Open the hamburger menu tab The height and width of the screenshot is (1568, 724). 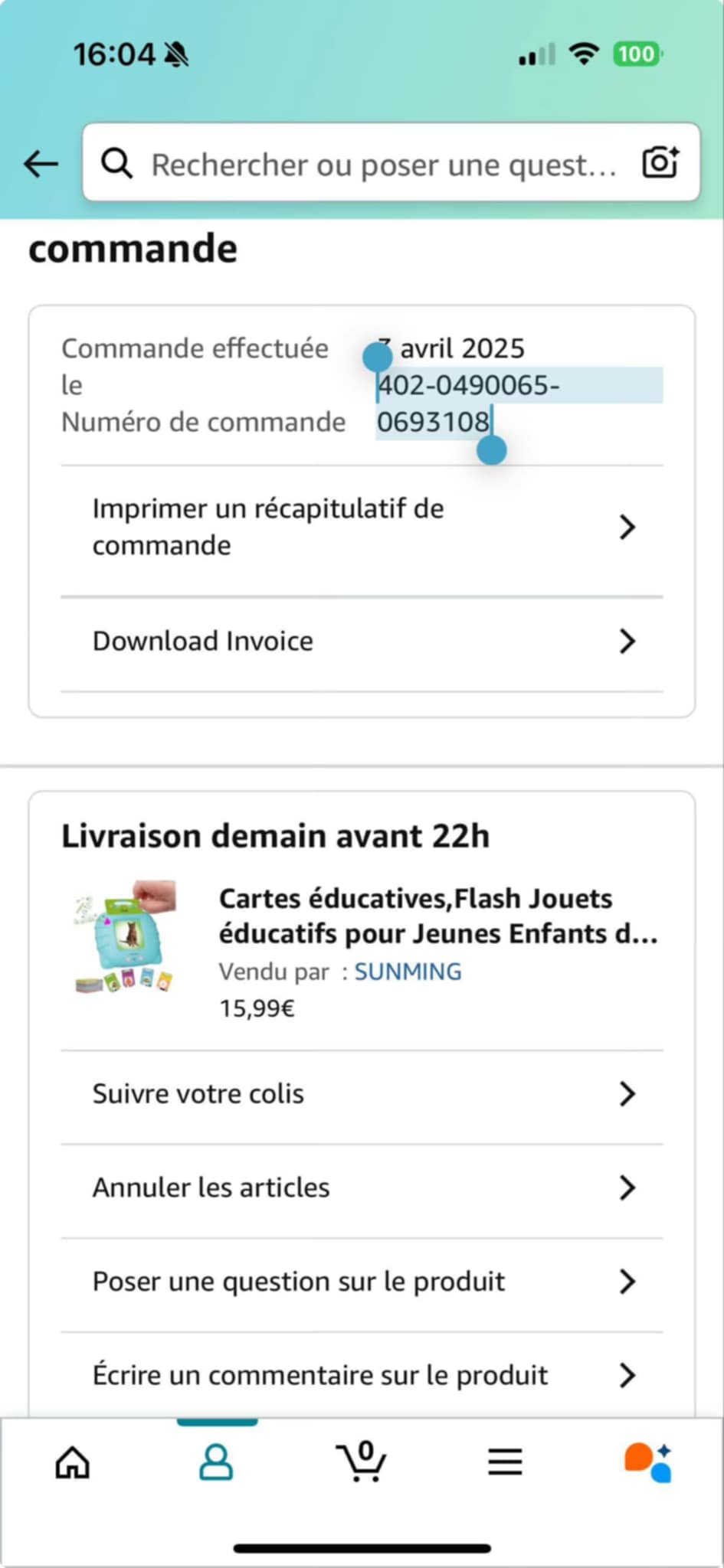505,1462
